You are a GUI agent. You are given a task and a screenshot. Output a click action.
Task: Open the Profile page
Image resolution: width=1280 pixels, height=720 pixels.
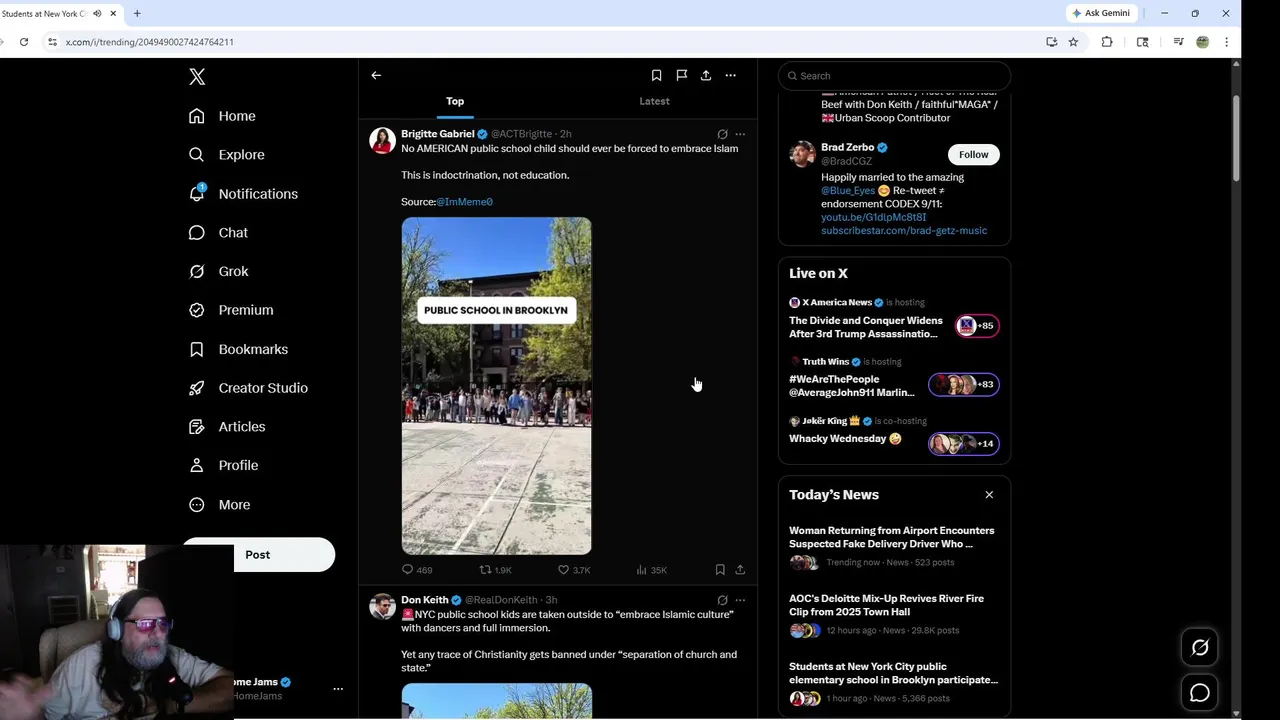pos(238,465)
